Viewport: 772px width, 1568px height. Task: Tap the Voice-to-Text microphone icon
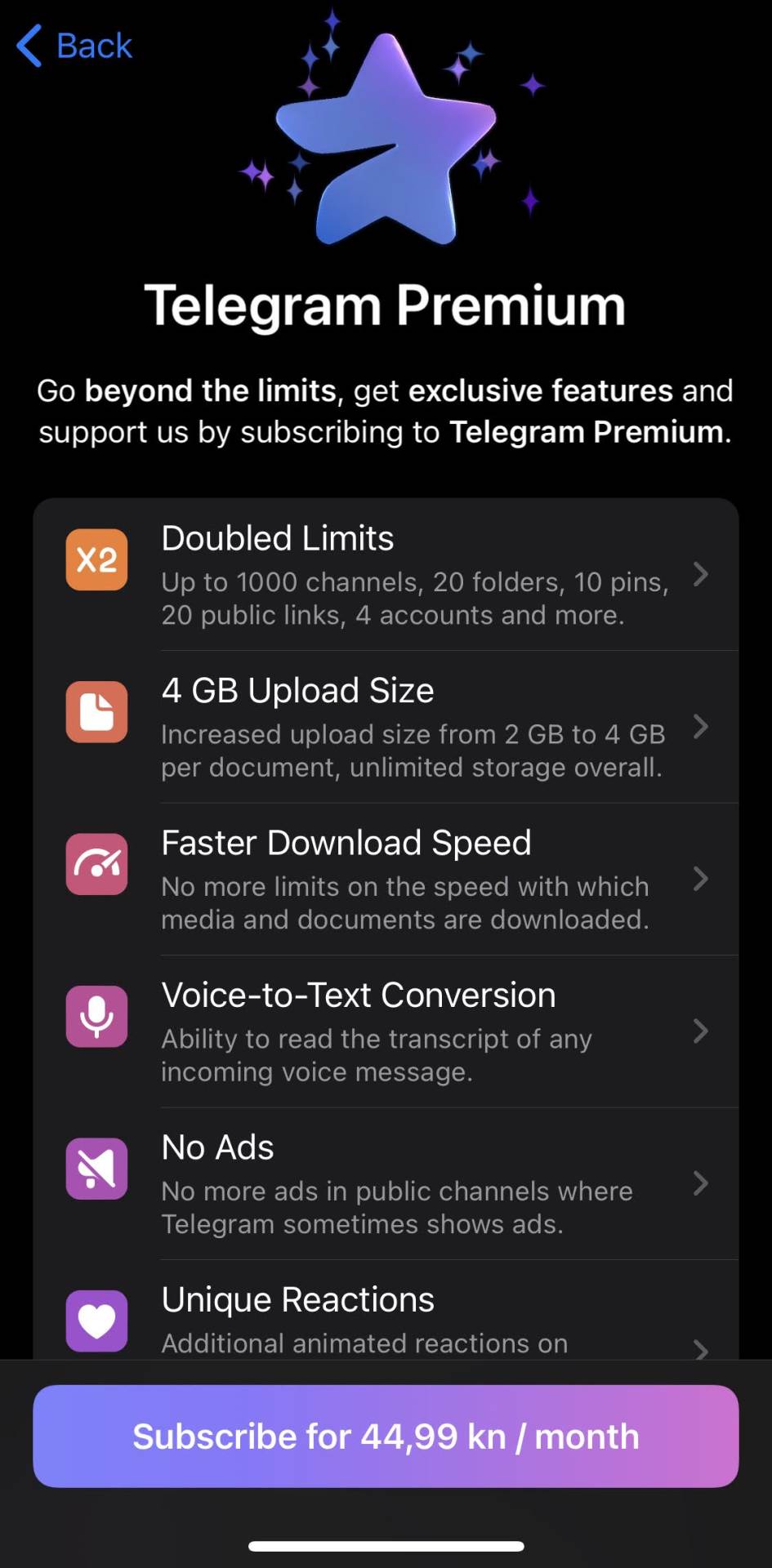pos(96,1016)
